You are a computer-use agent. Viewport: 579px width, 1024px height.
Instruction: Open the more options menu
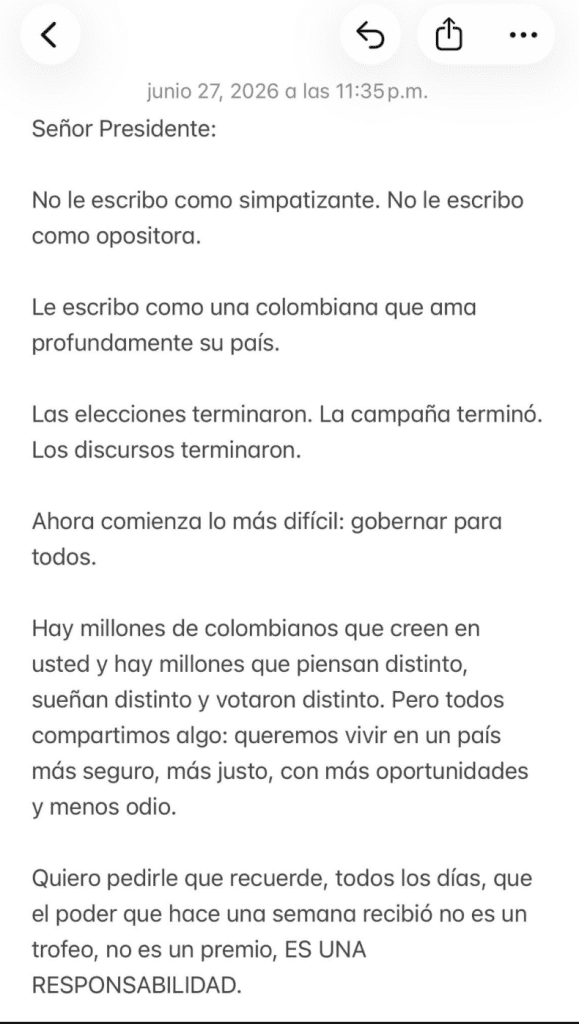point(523,35)
